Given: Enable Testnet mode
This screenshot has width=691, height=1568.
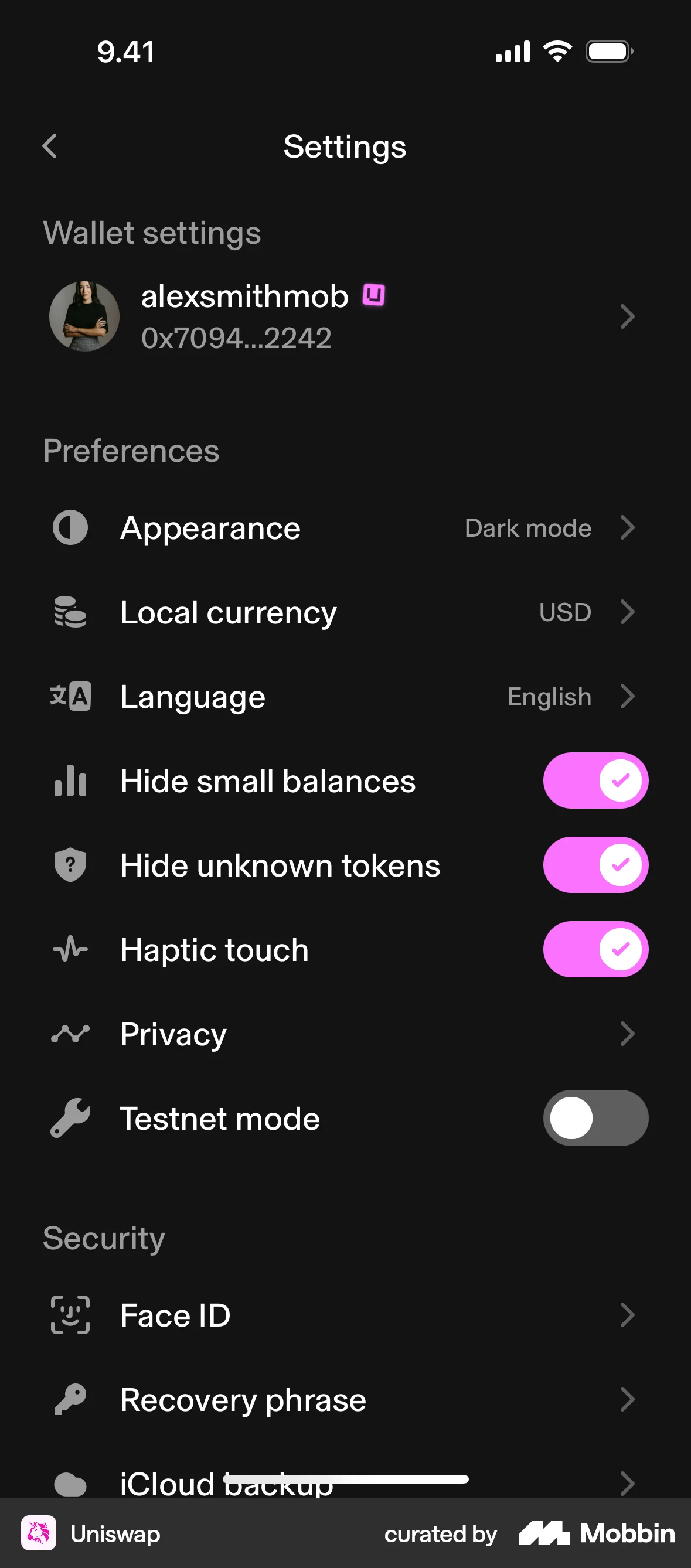Looking at the screenshot, I should [595, 1117].
